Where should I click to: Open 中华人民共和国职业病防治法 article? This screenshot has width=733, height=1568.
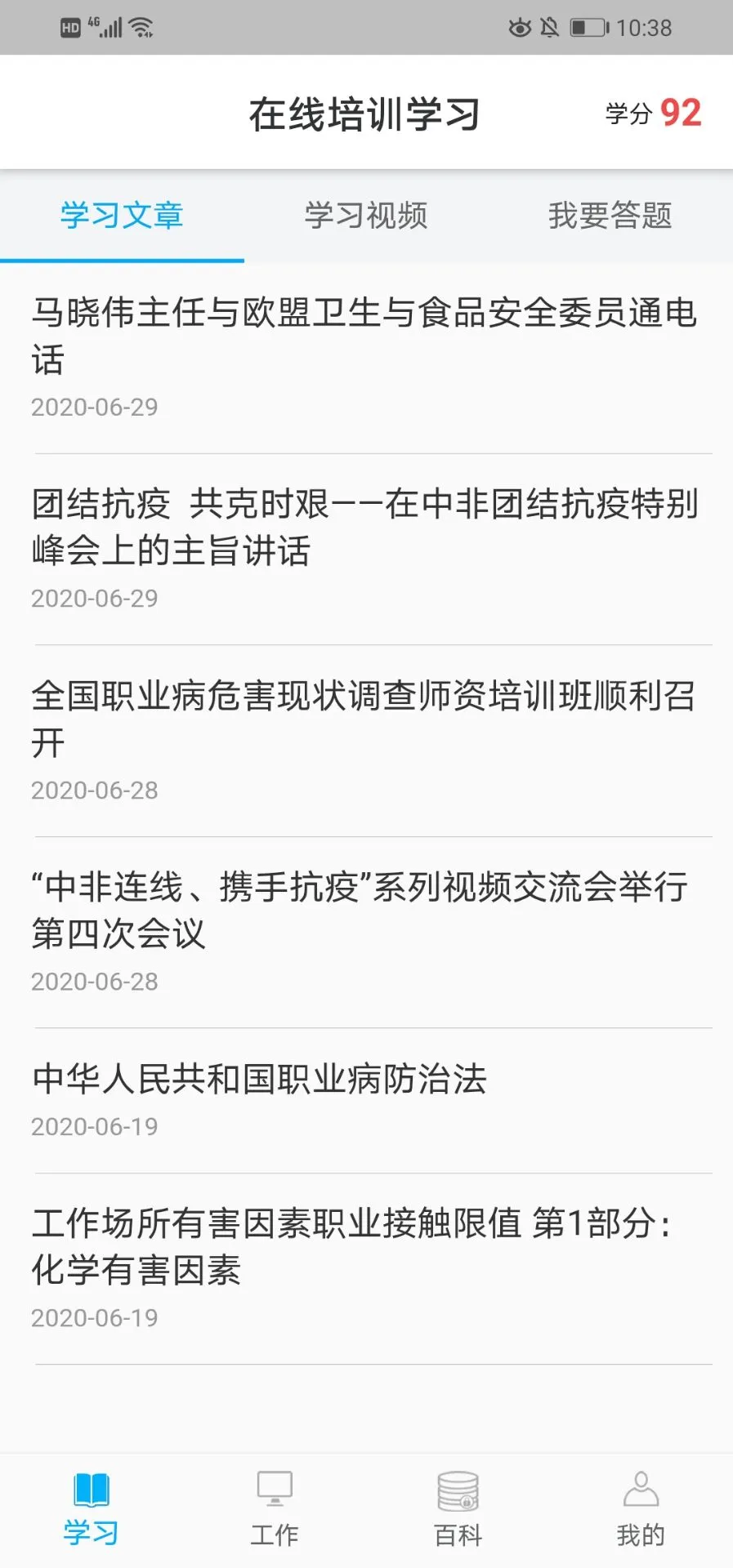point(258,1080)
